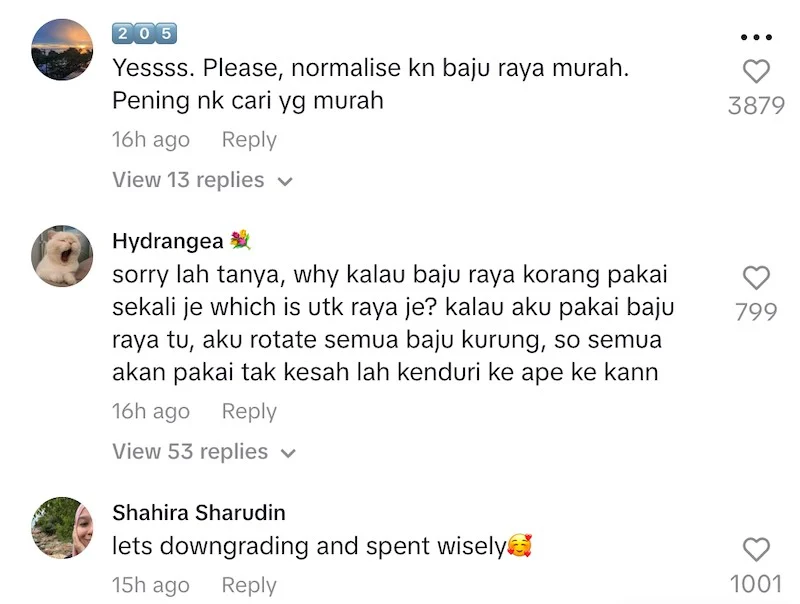This screenshot has height=604, width=800.
Task: Open Shahira Sharudin's profile avatar
Action: 63,528
